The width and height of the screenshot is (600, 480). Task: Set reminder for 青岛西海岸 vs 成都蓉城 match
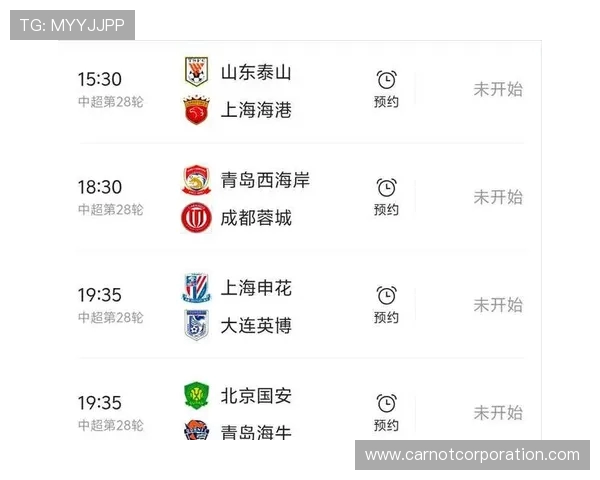point(386,196)
